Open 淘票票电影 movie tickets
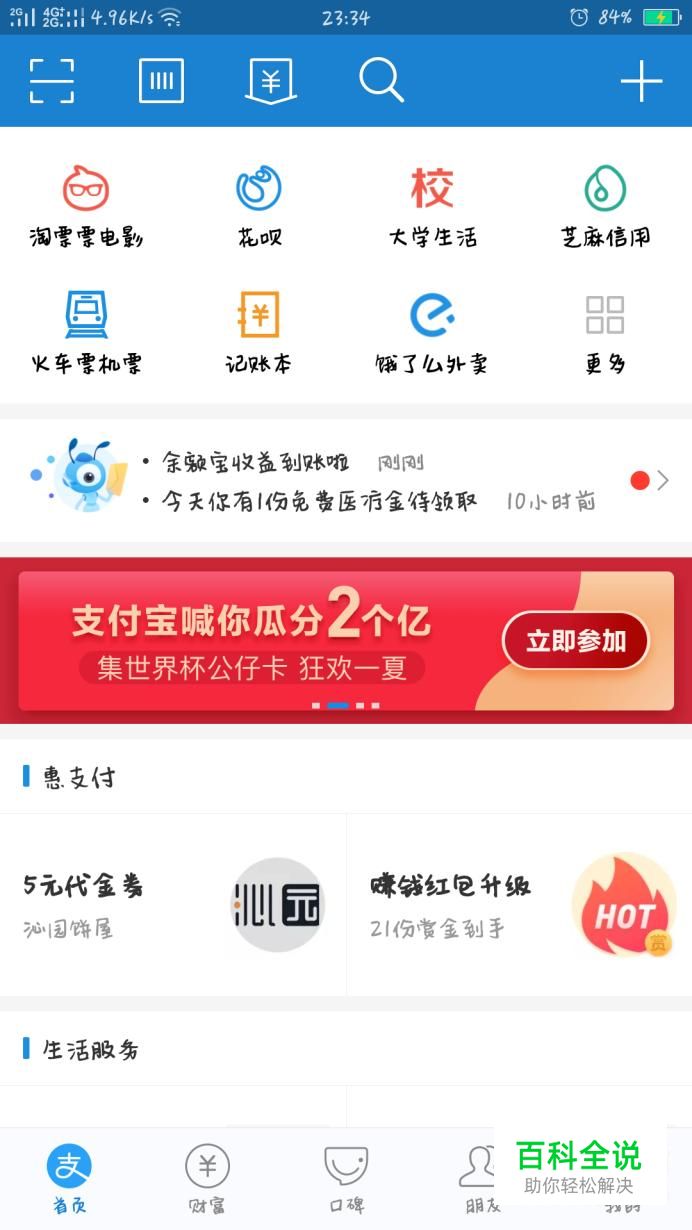The height and width of the screenshot is (1230, 692). click(86, 207)
